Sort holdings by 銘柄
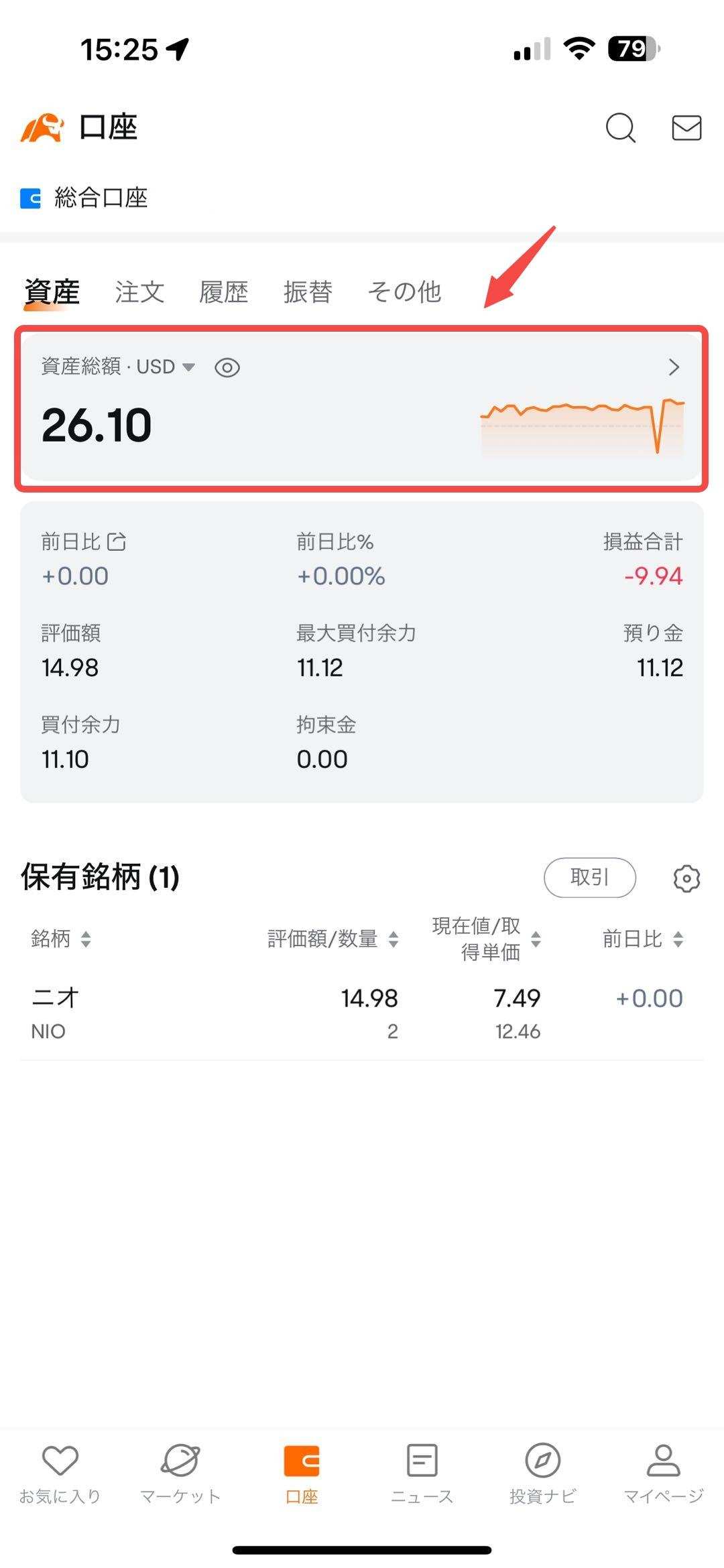 tap(61, 939)
